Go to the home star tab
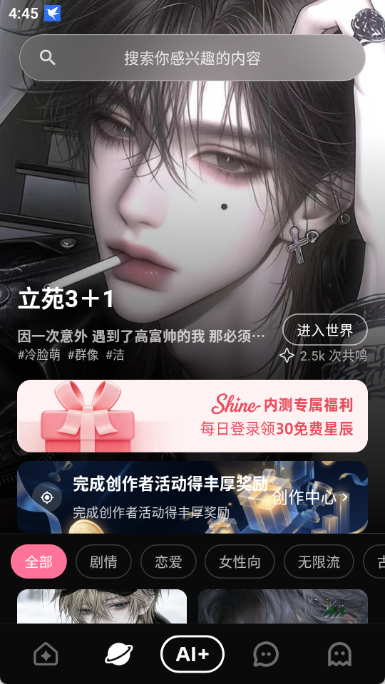Image resolution: width=385 pixels, height=684 pixels. coord(46,655)
